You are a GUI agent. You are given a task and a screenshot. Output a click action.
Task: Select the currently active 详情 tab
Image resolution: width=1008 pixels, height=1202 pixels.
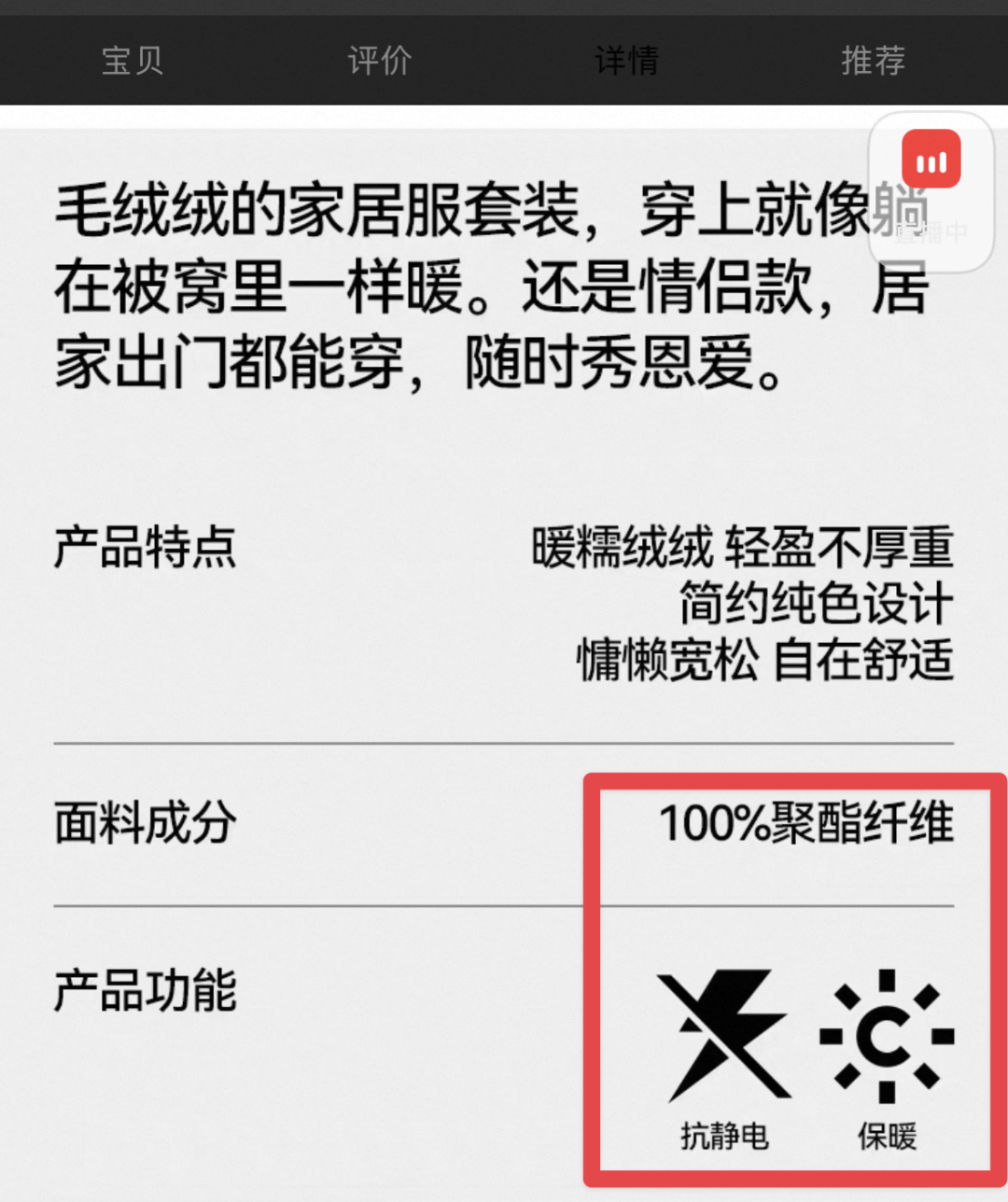click(627, 61)
